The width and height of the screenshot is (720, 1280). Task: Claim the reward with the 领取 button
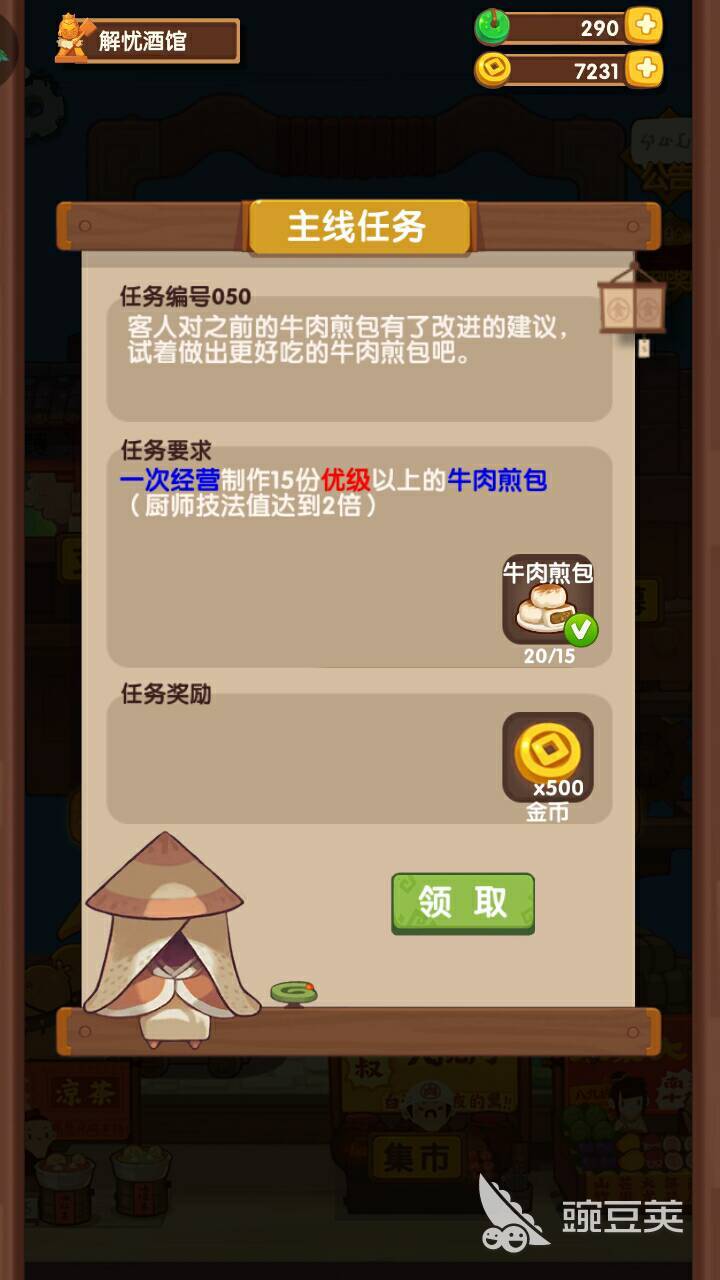click(463, 903)
